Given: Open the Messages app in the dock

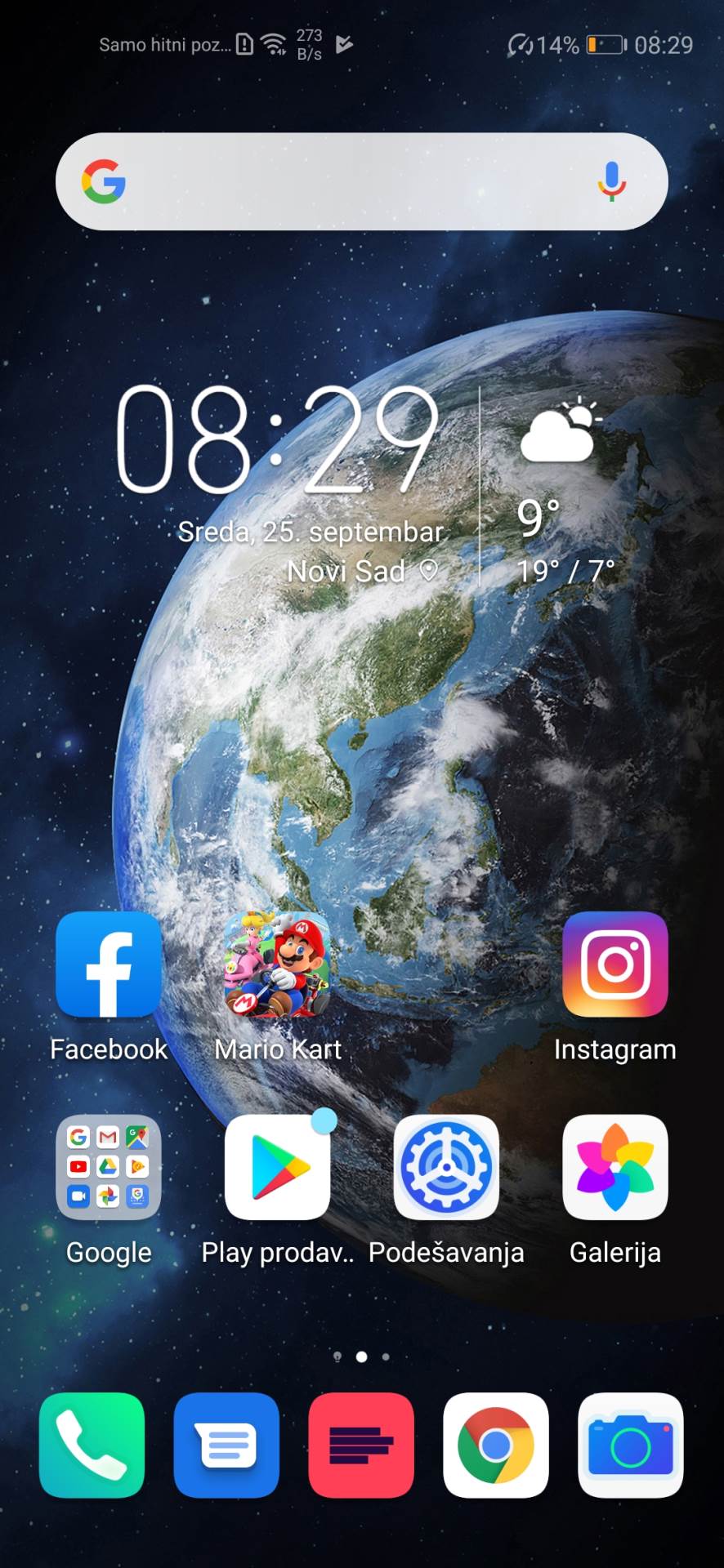Looking at the screenshot, I should coord(226,1444).
